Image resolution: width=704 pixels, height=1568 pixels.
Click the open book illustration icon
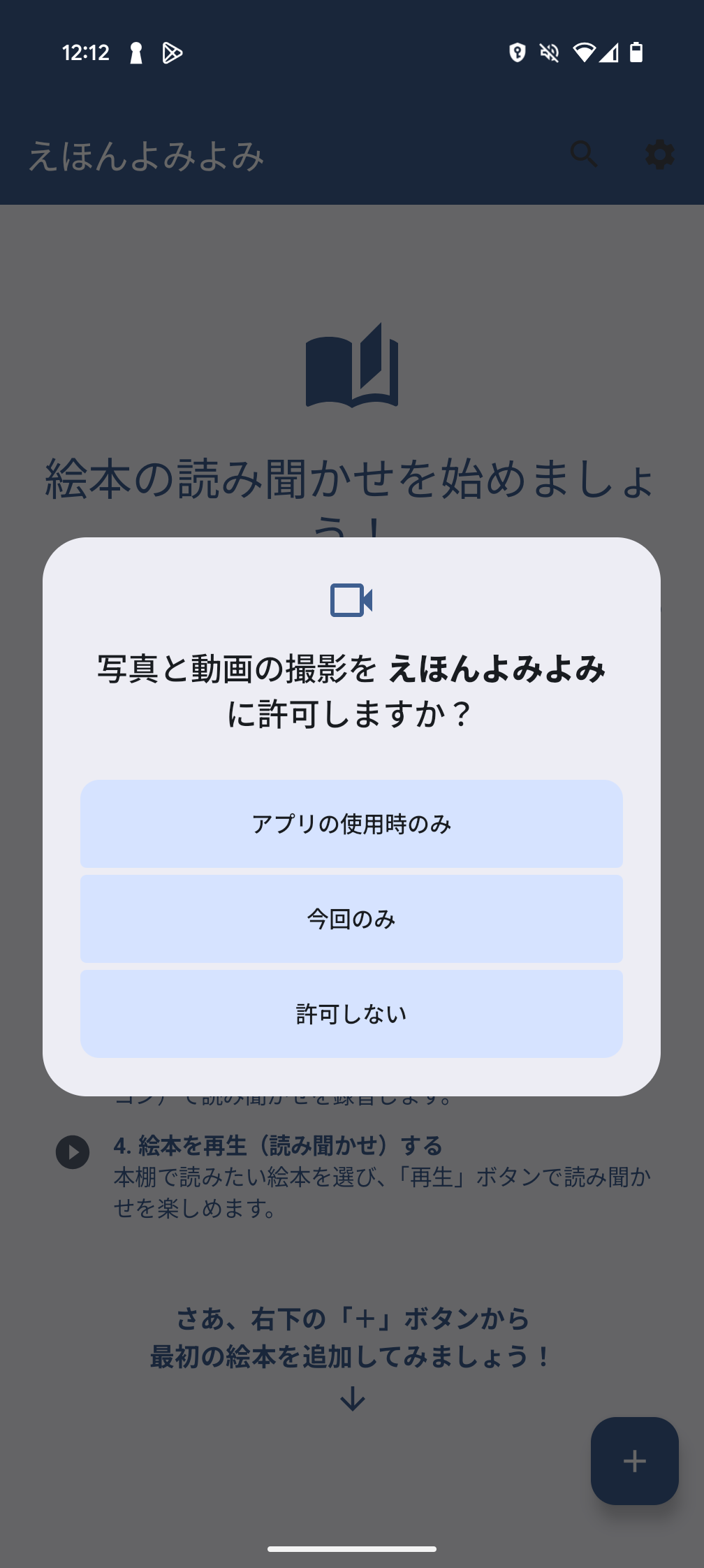click(x=351, y=367)
